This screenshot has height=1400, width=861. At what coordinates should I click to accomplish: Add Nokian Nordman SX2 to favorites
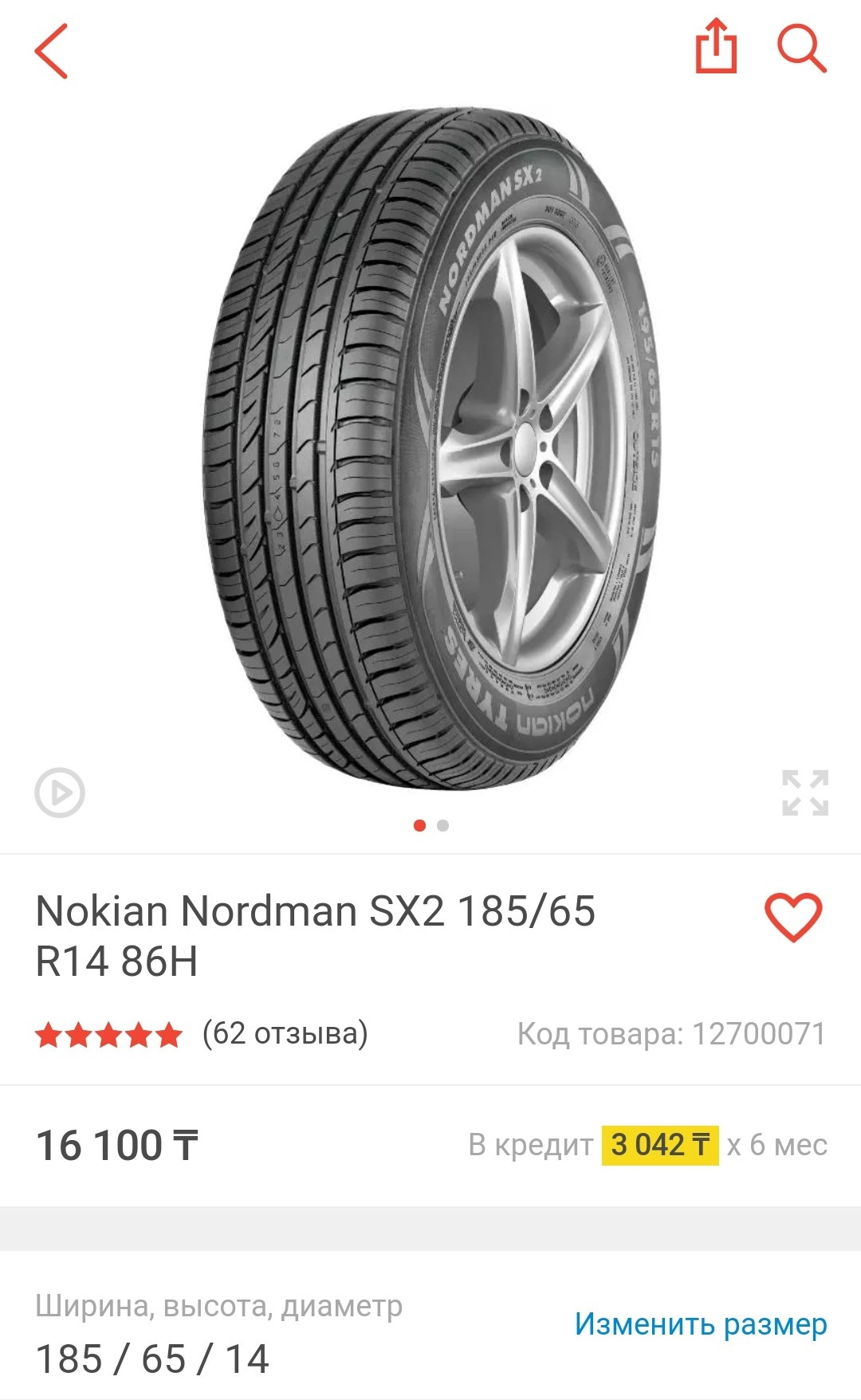click(793, 916)
